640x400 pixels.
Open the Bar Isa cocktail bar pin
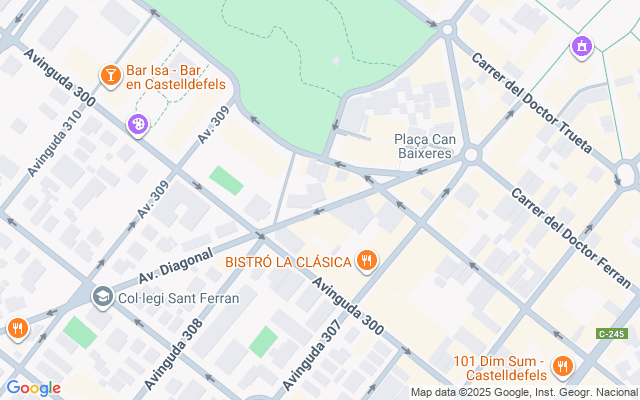coord(111,76)
